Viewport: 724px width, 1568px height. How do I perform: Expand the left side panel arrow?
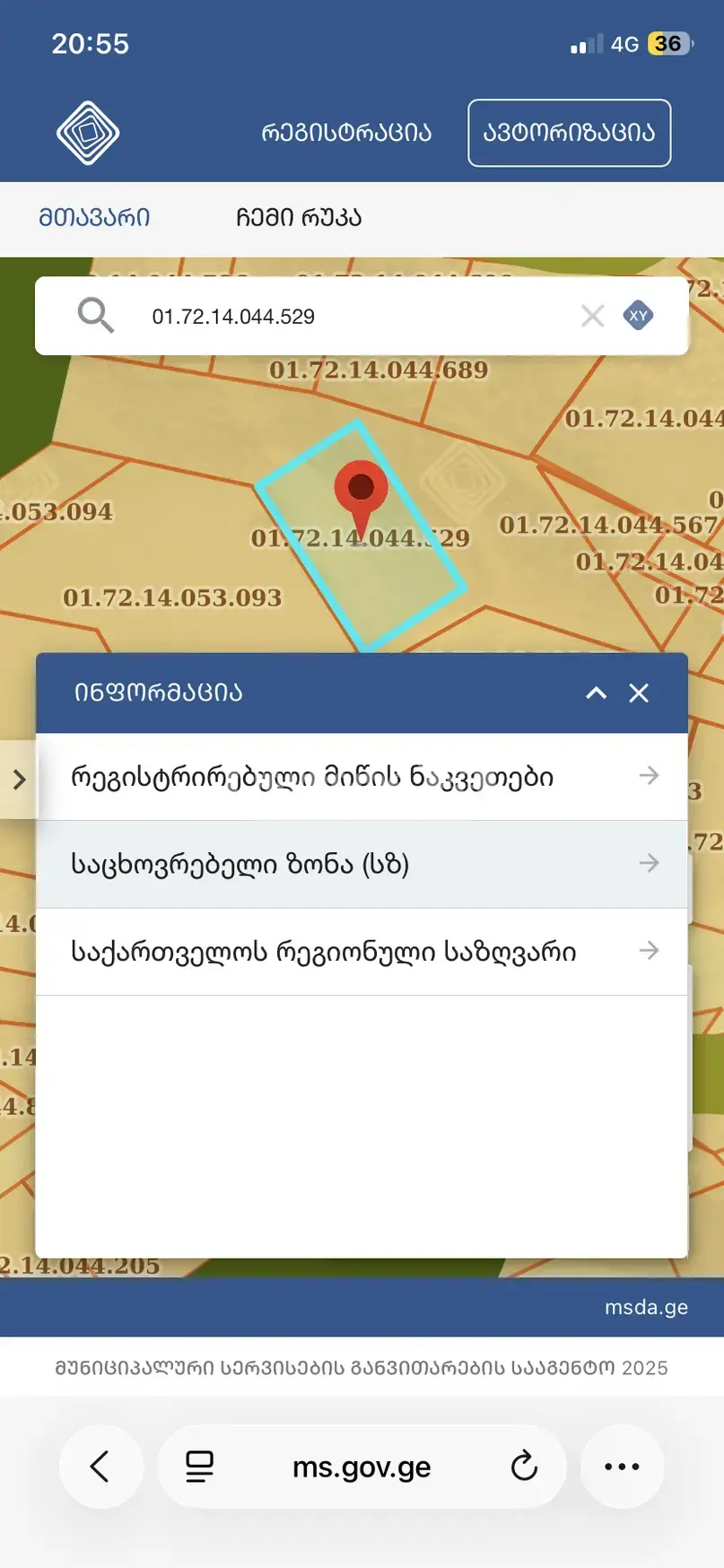(x=19, y=780)
